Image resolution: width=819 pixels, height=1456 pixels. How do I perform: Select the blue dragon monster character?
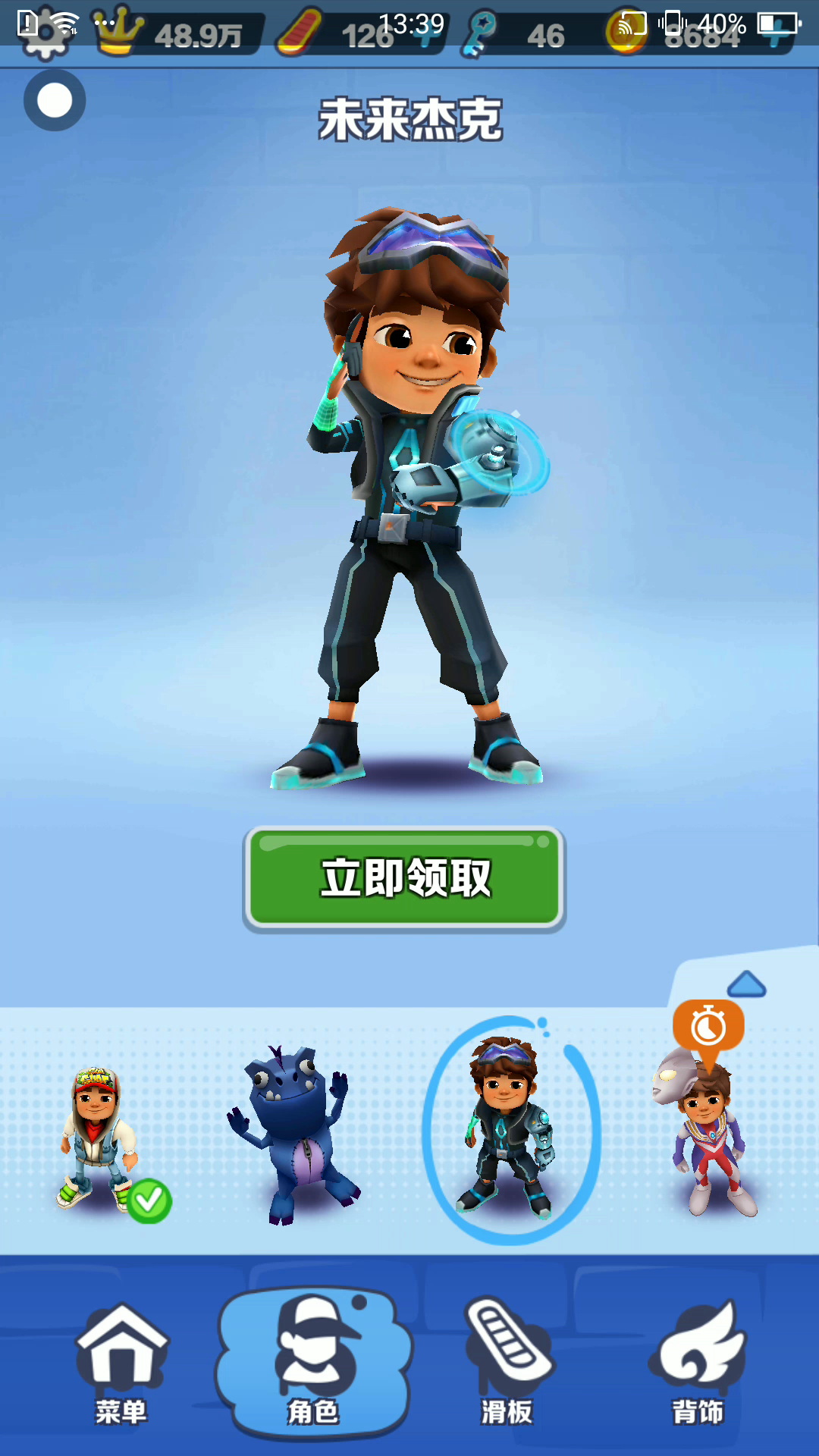[x=293, y=1135]
